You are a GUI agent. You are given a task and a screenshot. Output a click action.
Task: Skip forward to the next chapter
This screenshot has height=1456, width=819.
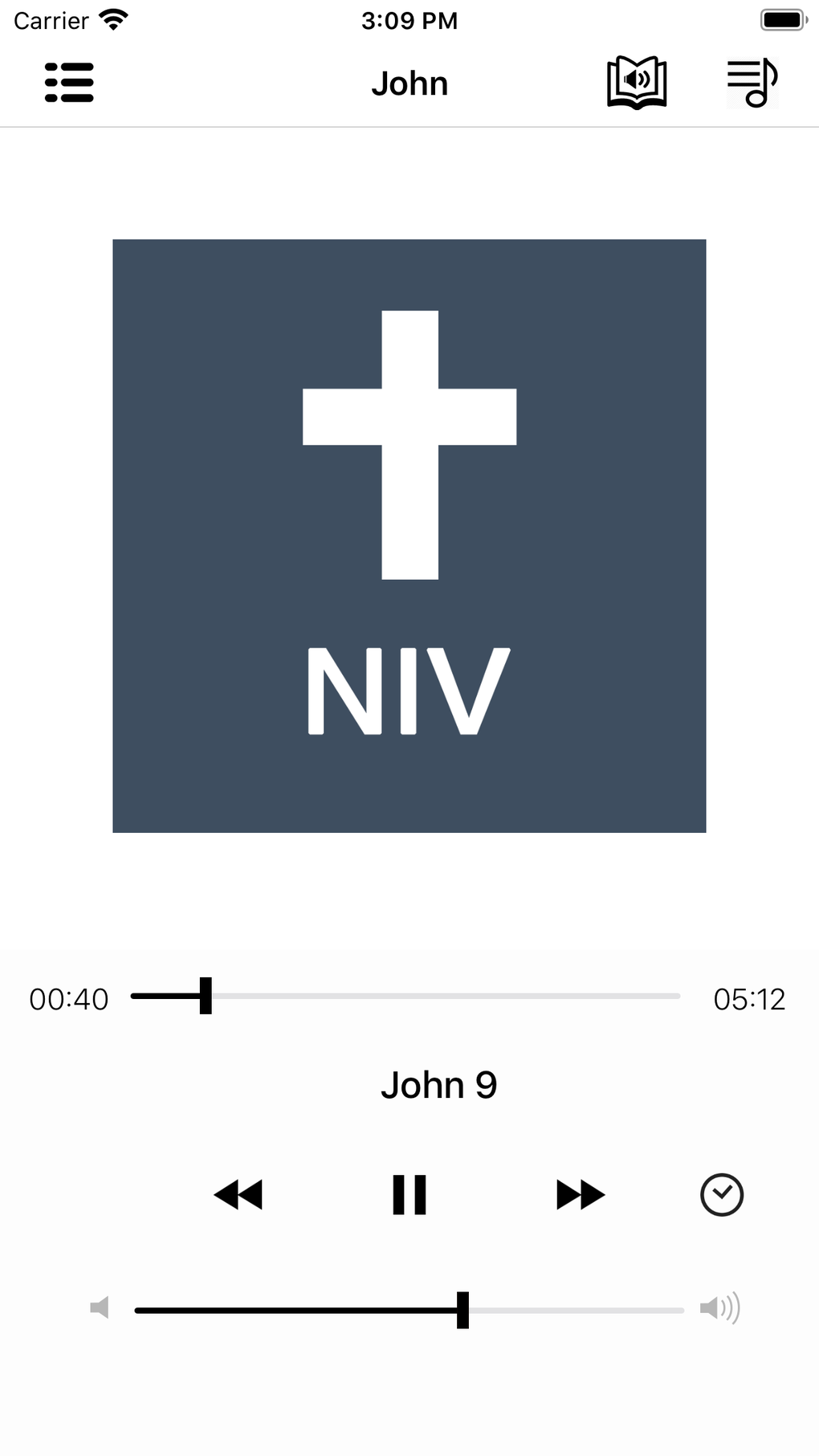tap(580, 1194)
